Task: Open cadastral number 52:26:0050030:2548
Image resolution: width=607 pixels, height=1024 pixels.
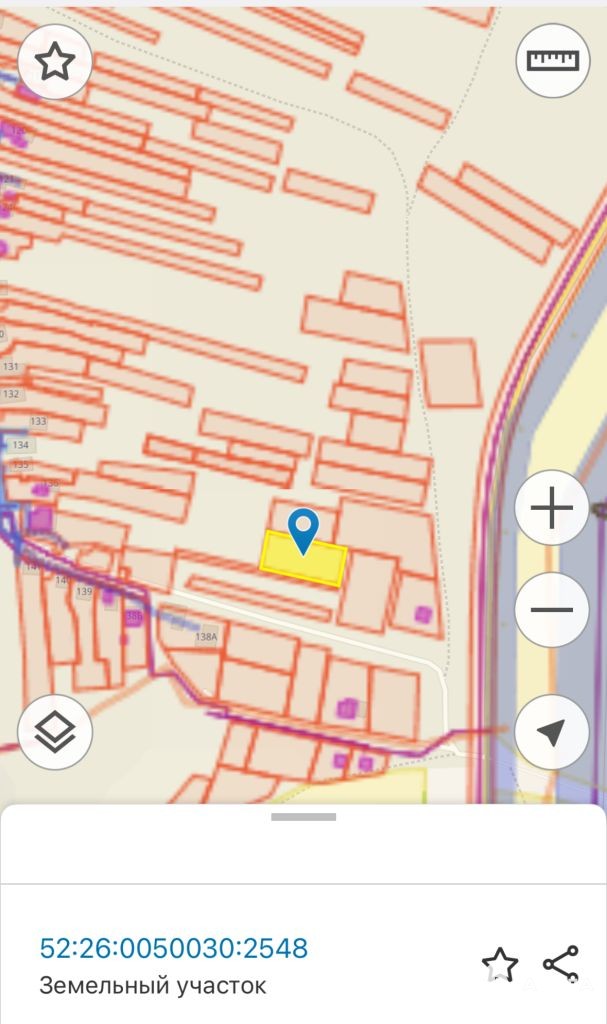Action: click(174, 948)
